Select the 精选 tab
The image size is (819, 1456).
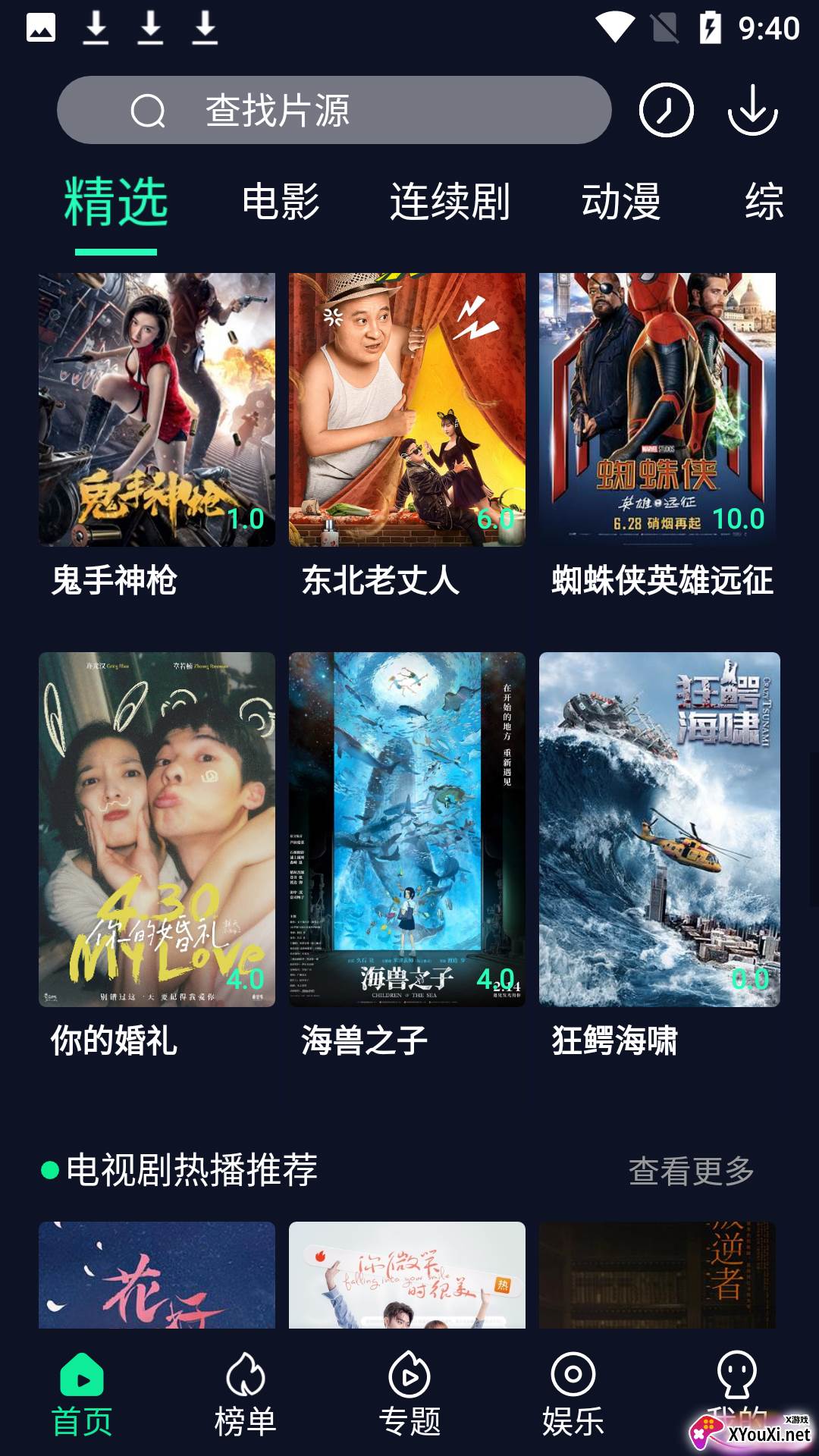[x=116, y=202]
